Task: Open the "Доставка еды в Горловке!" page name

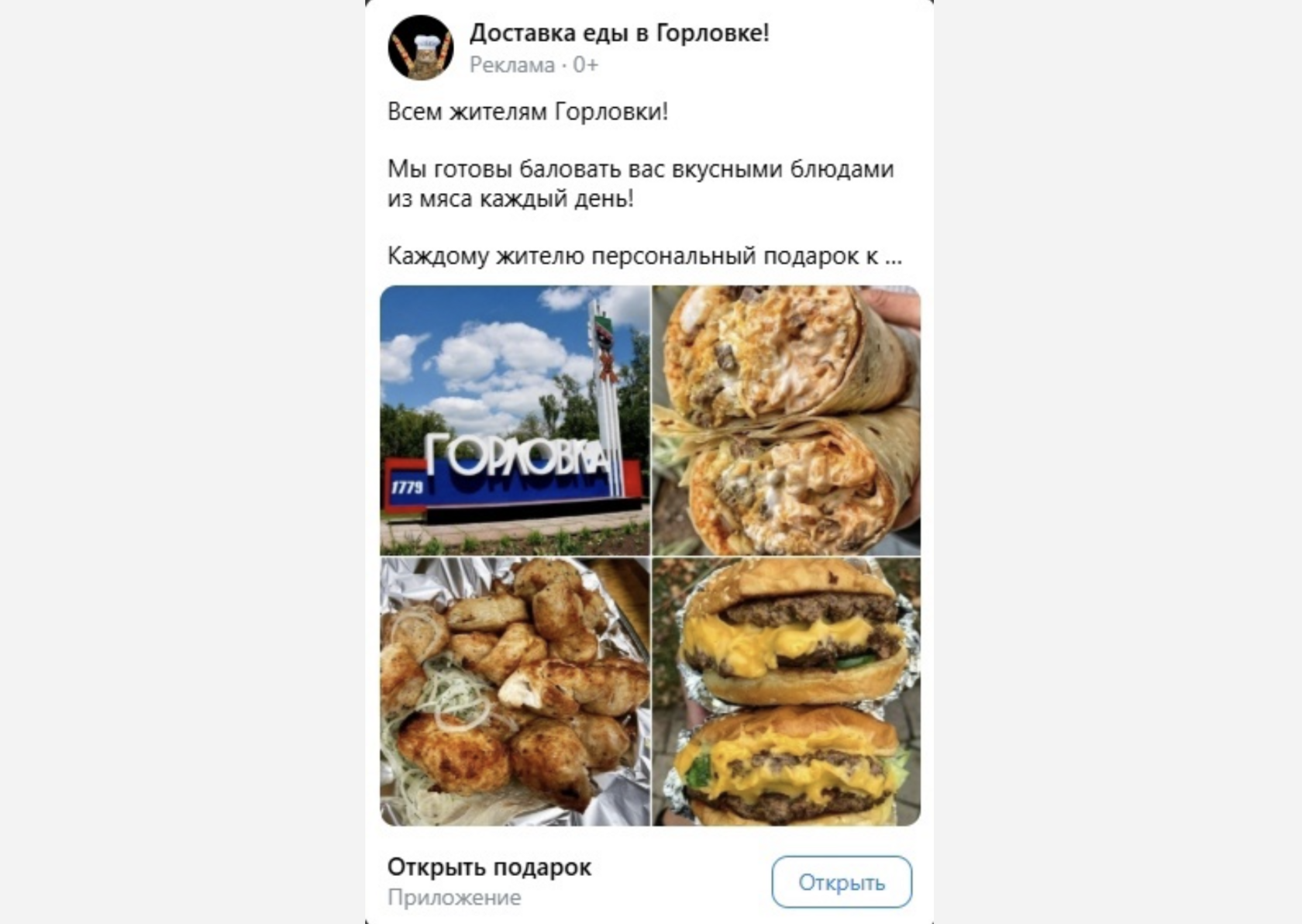Action: point(618,33)
